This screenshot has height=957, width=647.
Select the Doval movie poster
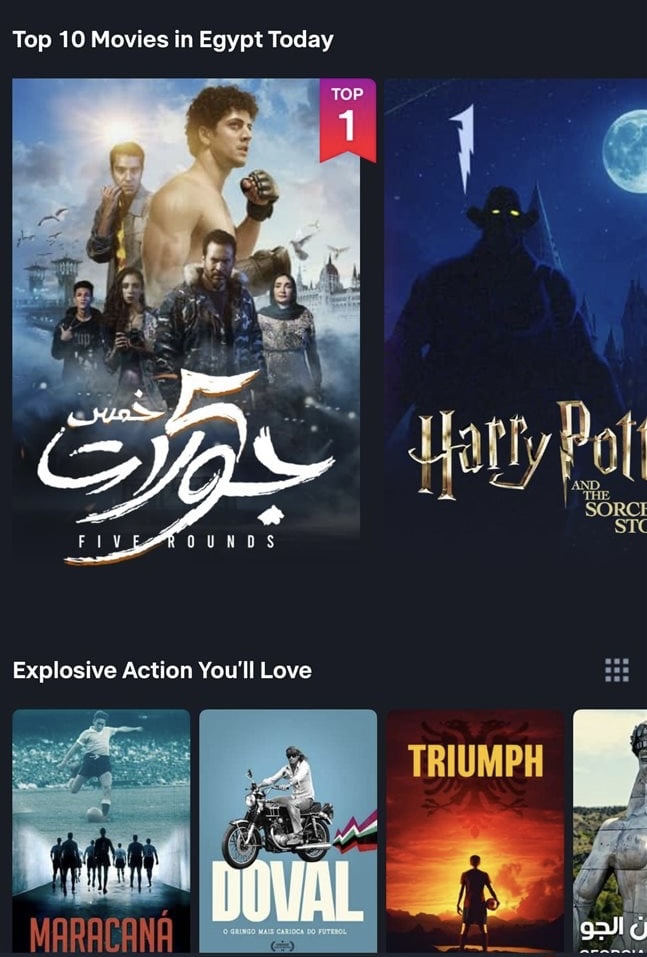point(288,830)
